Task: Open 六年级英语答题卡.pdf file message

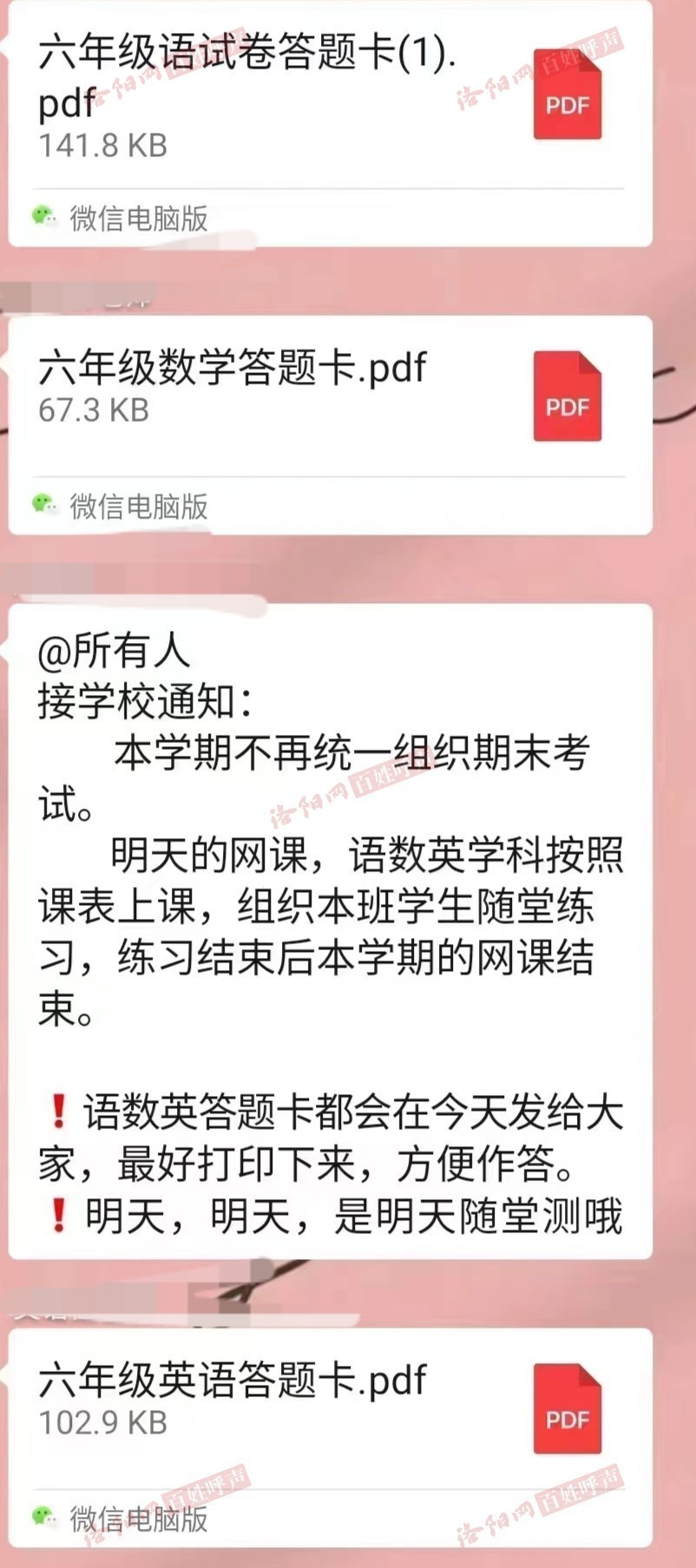Action: click(x=330, y=1407)
